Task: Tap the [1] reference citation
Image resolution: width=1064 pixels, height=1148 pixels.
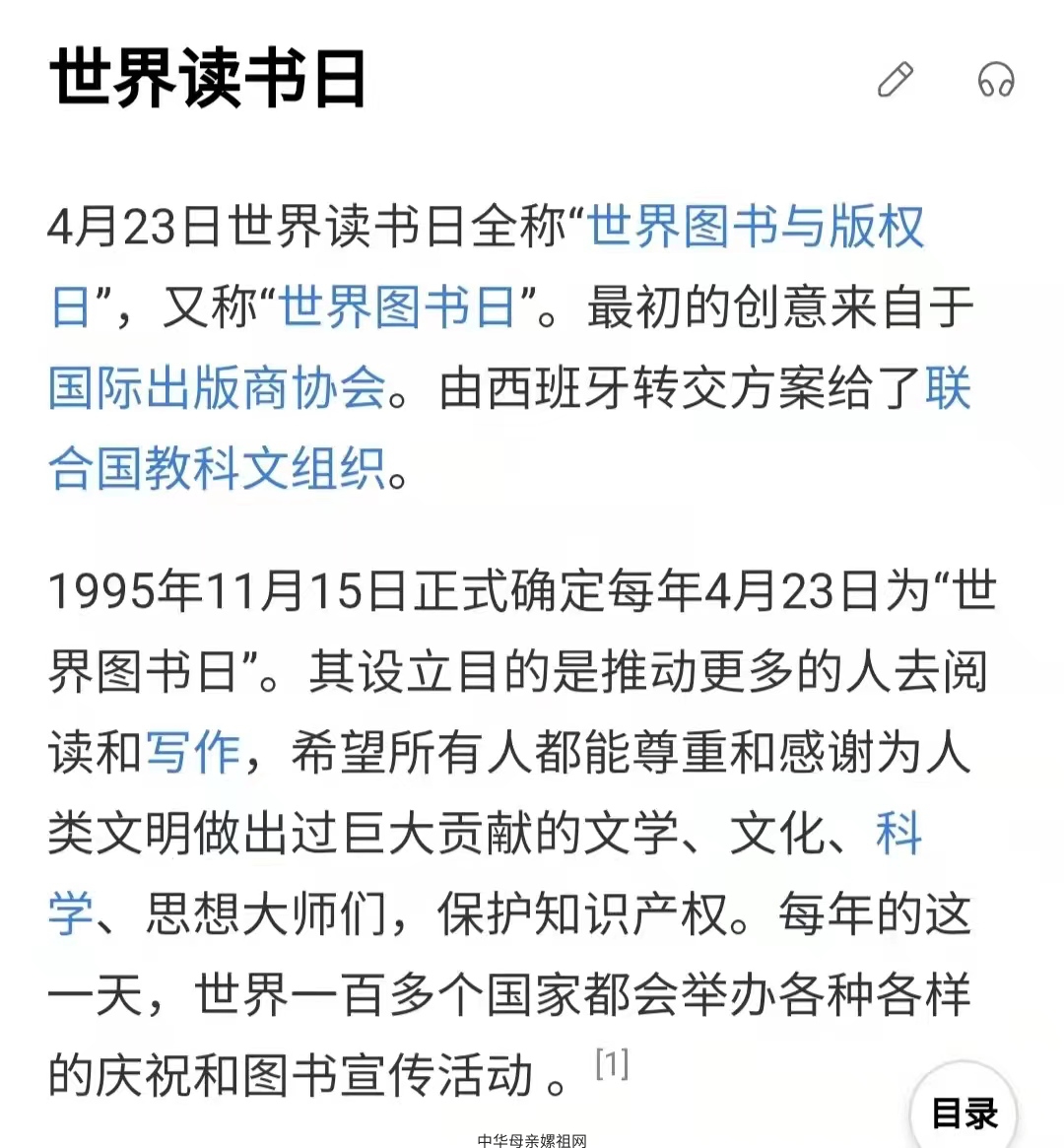Action: 612,1063
